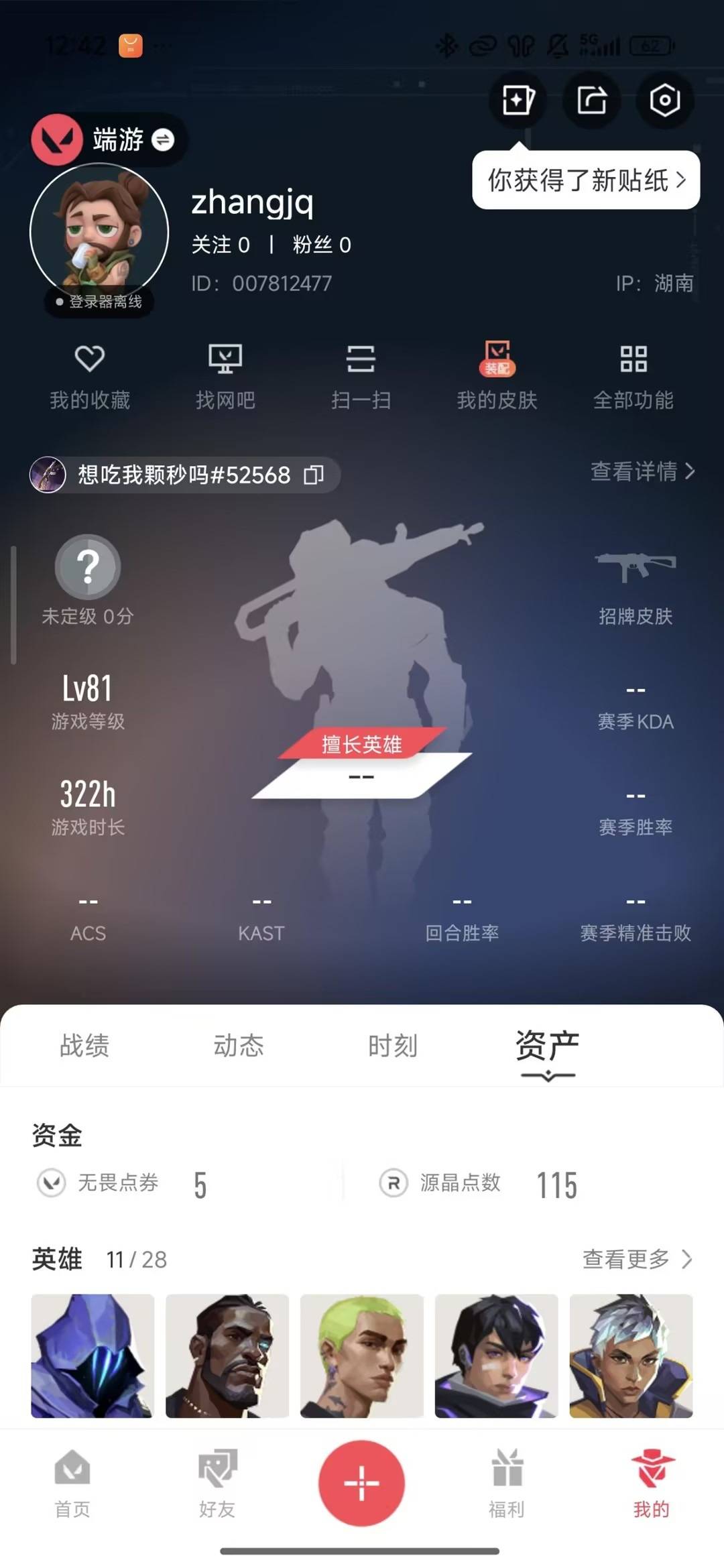Open the settings hexagon icon

664,101
